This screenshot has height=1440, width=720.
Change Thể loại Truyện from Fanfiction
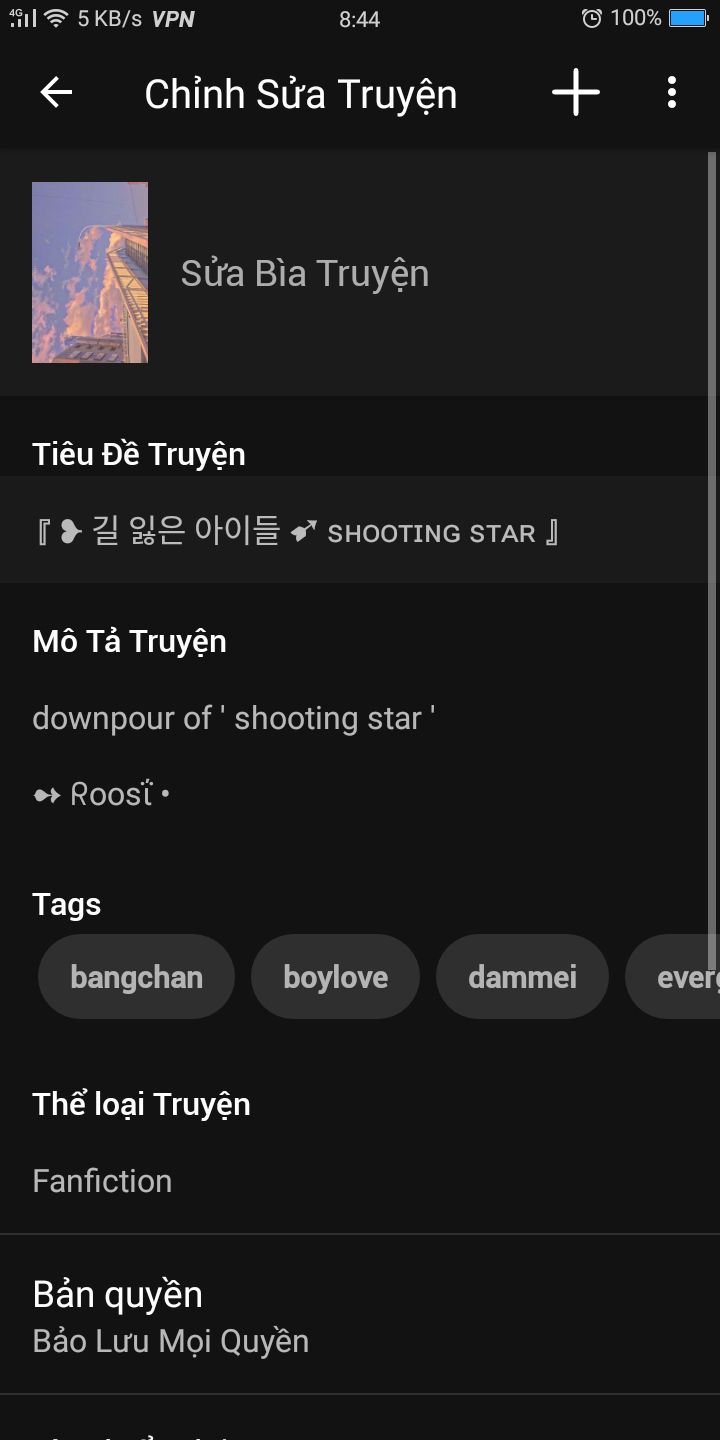click(102, 1181)
